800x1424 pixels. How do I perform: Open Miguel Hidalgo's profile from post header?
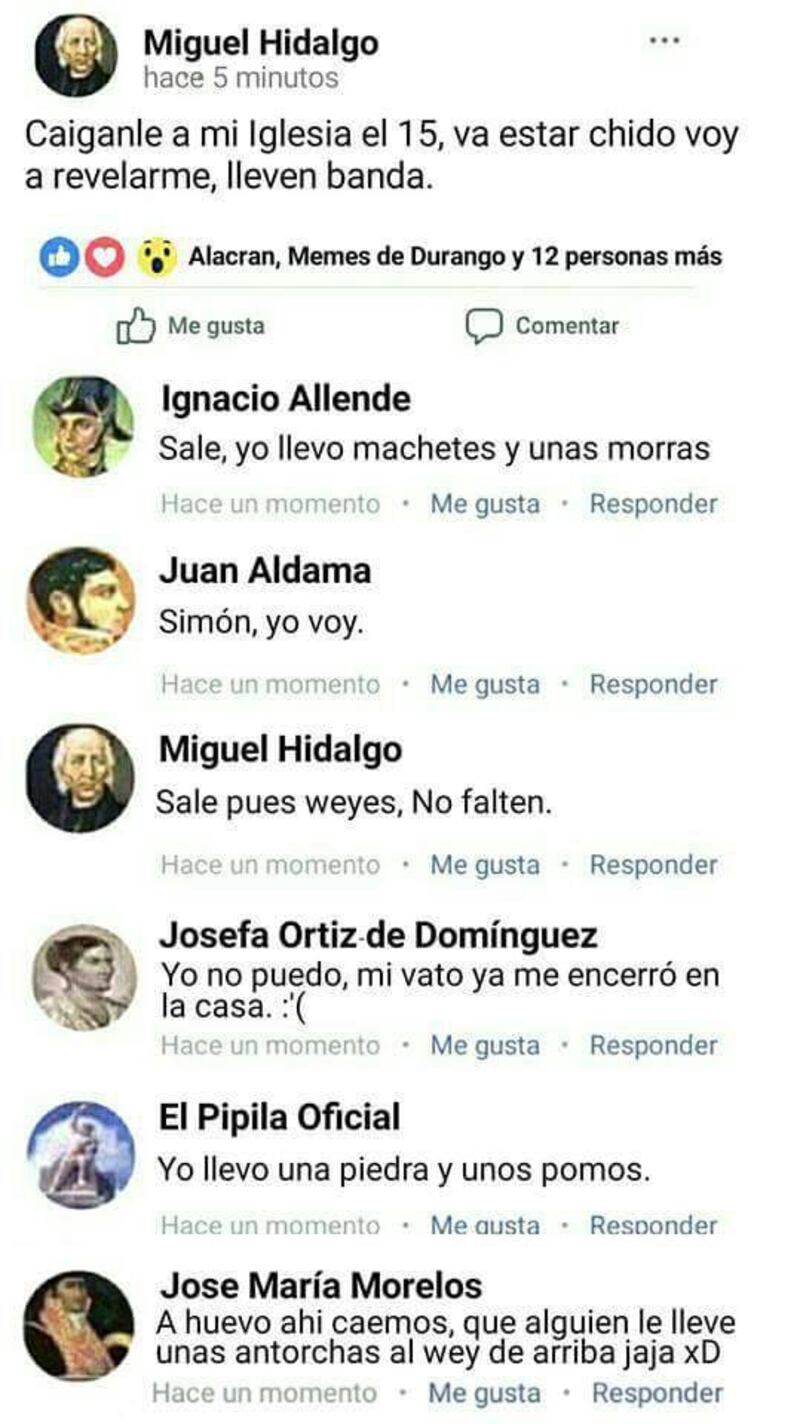(x=261, y=42)
